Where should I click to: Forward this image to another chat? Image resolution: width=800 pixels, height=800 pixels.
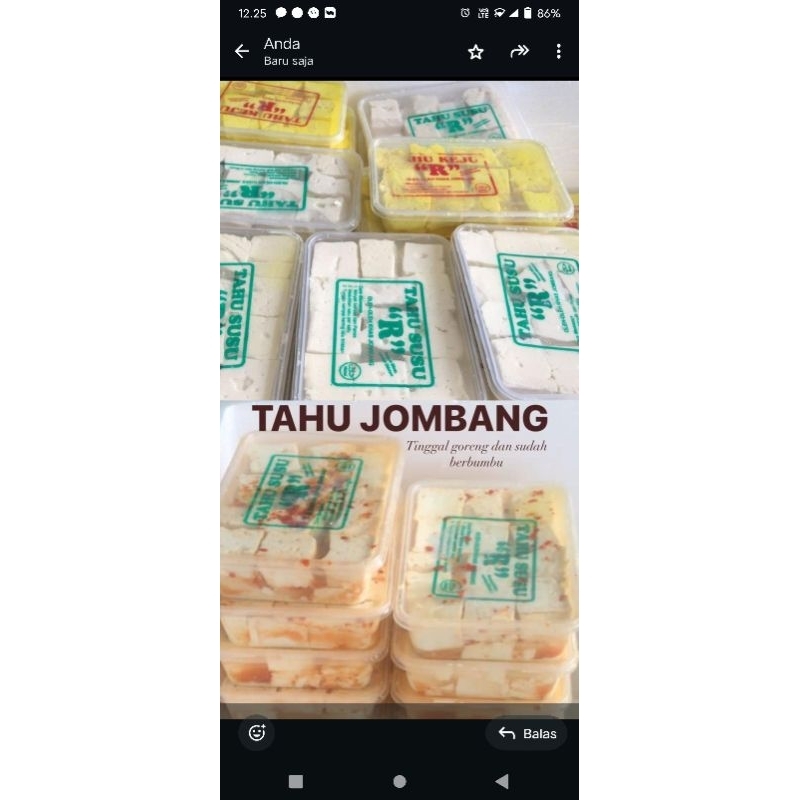pyautogui.click(x=519, y=51)
